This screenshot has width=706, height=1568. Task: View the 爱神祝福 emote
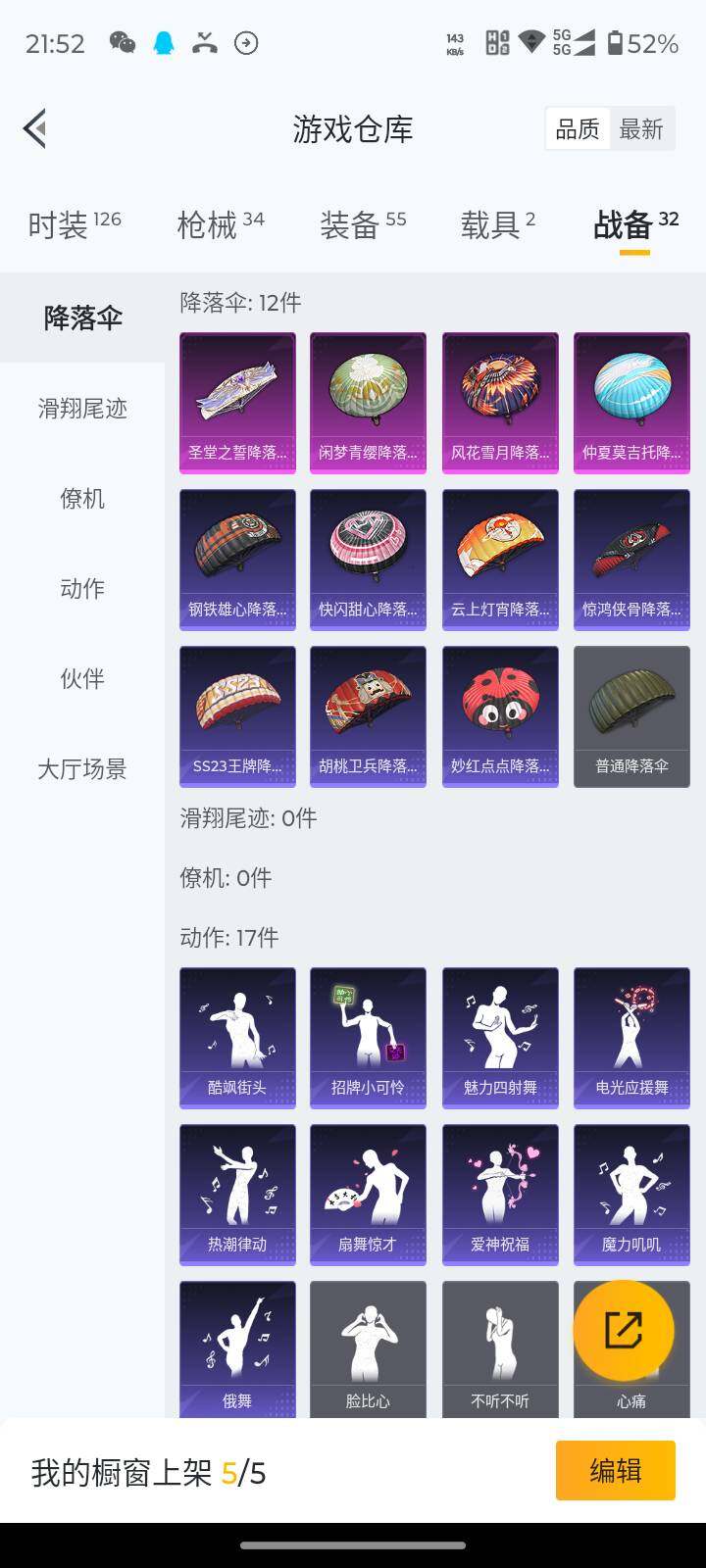click(500, 1194)
